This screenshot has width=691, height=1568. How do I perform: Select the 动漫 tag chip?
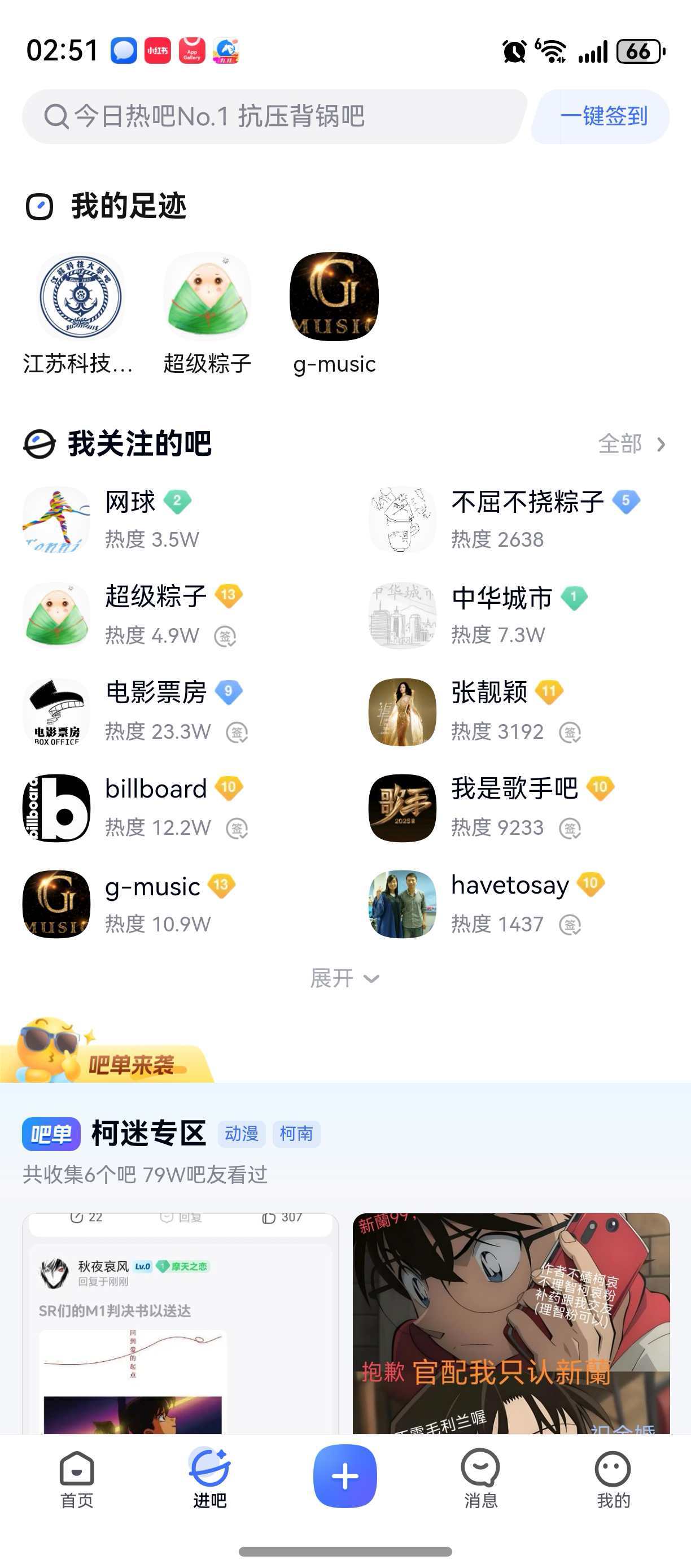[242, 1134]
